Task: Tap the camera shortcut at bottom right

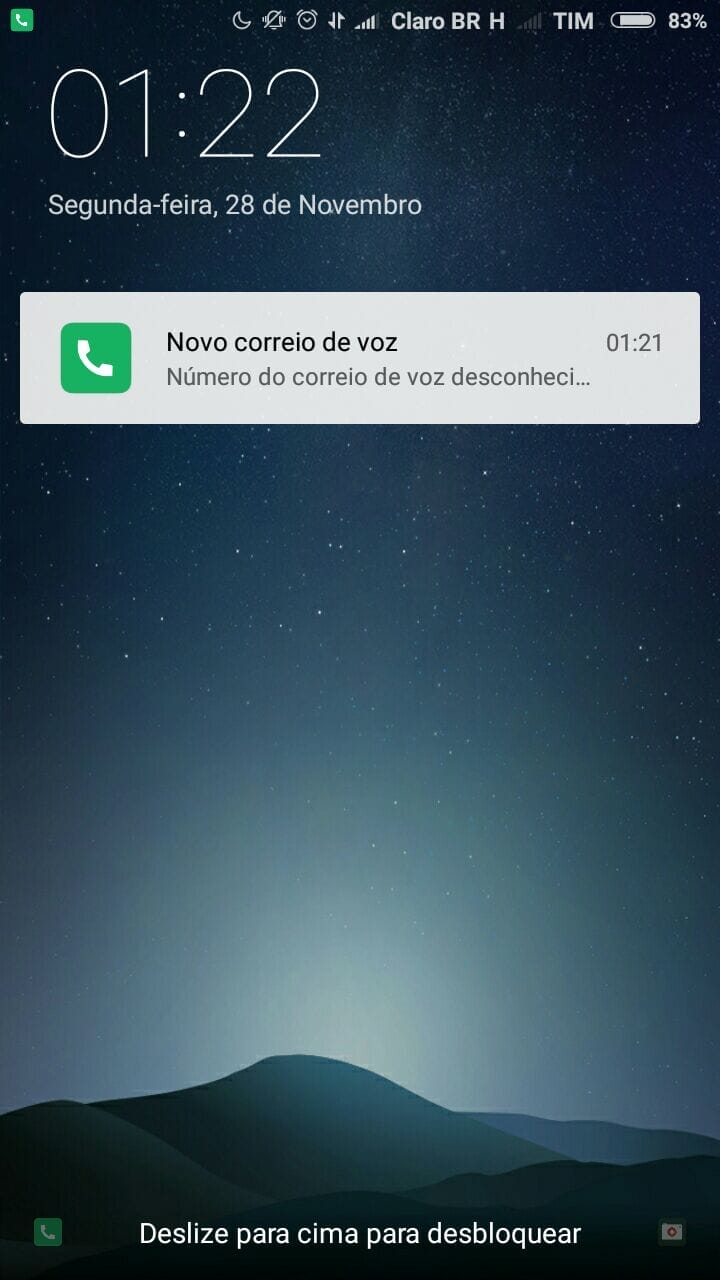Action: pos(672,1232)
